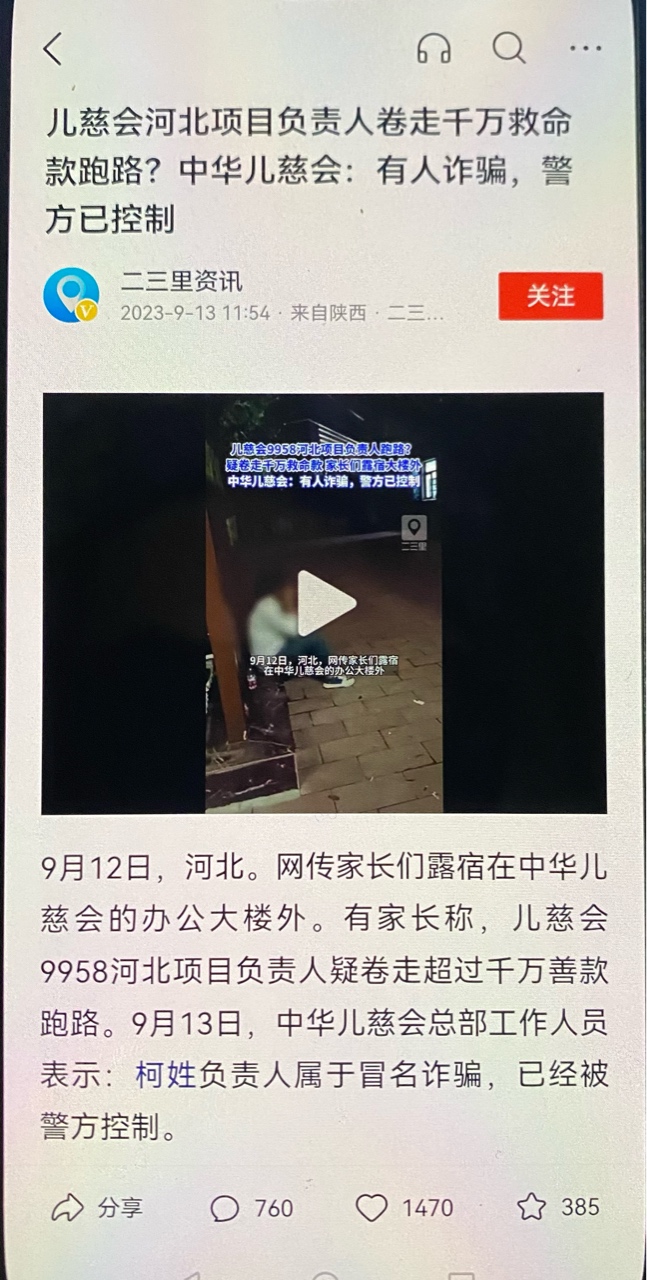Open the 柯姓 highlighted link
This screenshot has width=647, height=1280.
coord(165,1074)
